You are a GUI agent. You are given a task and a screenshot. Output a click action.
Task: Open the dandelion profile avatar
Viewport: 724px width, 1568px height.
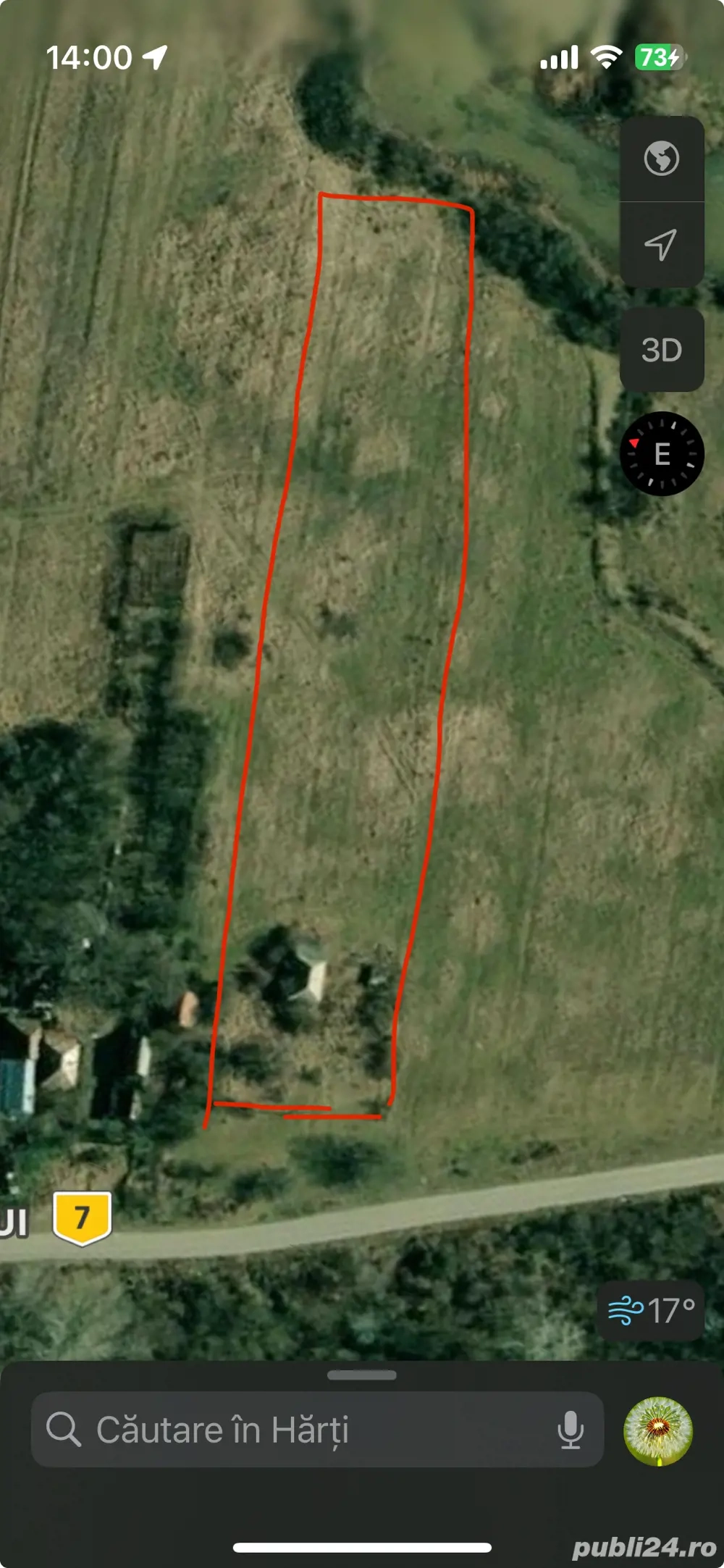(657, 1430)
